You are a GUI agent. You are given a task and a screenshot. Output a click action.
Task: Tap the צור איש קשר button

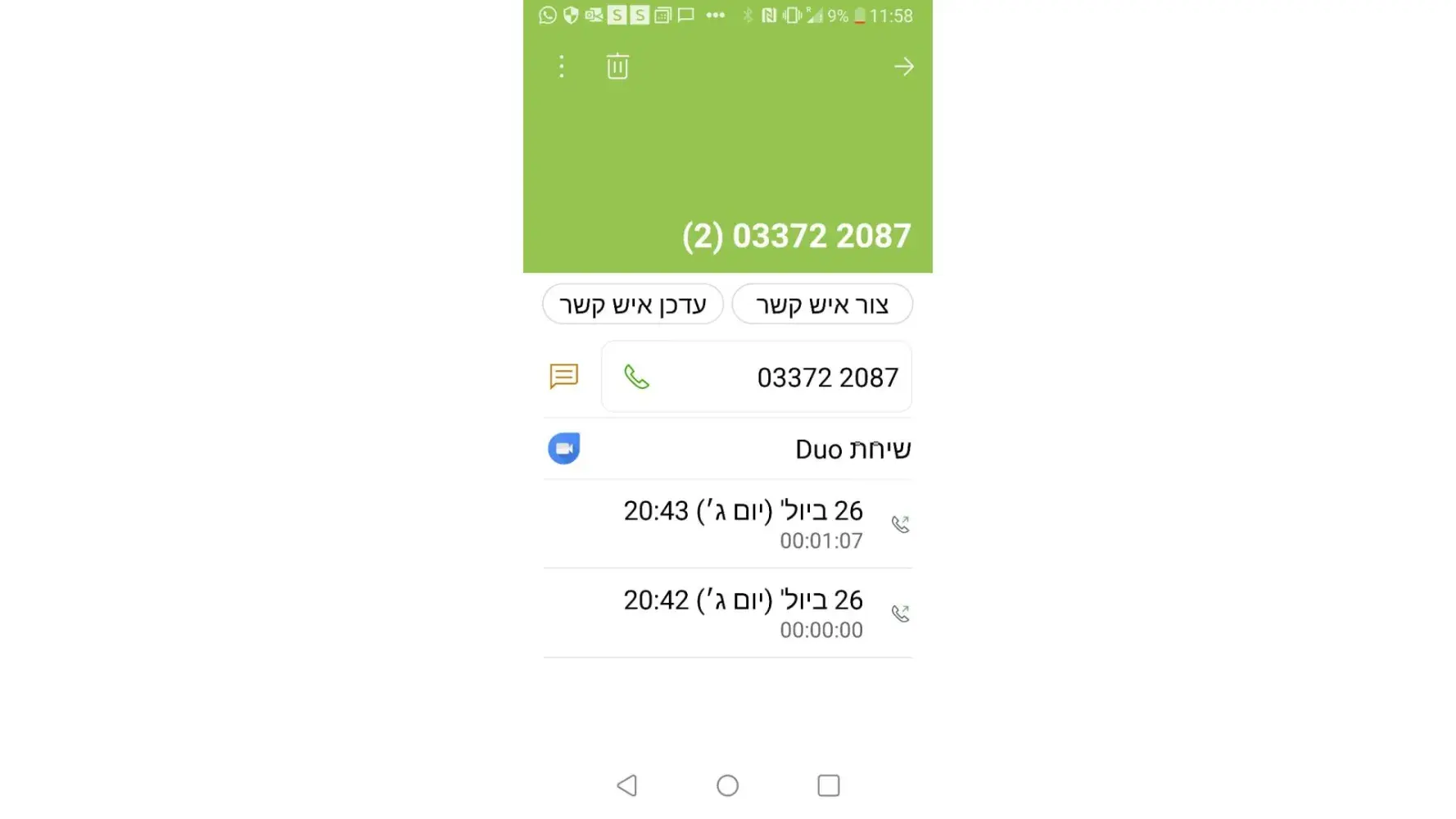pos(821,305)
